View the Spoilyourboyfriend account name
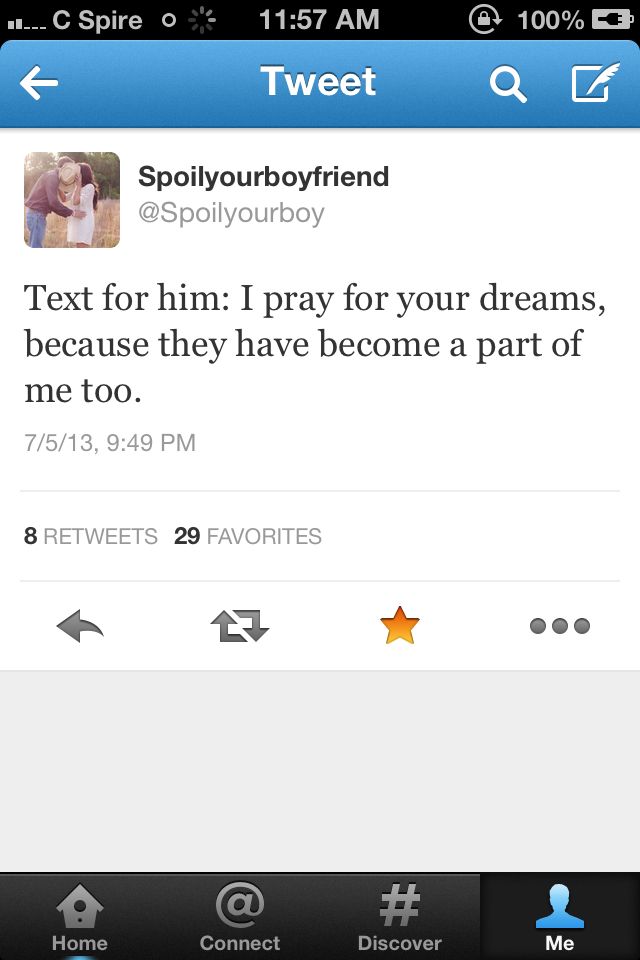 tap(263, 177)
